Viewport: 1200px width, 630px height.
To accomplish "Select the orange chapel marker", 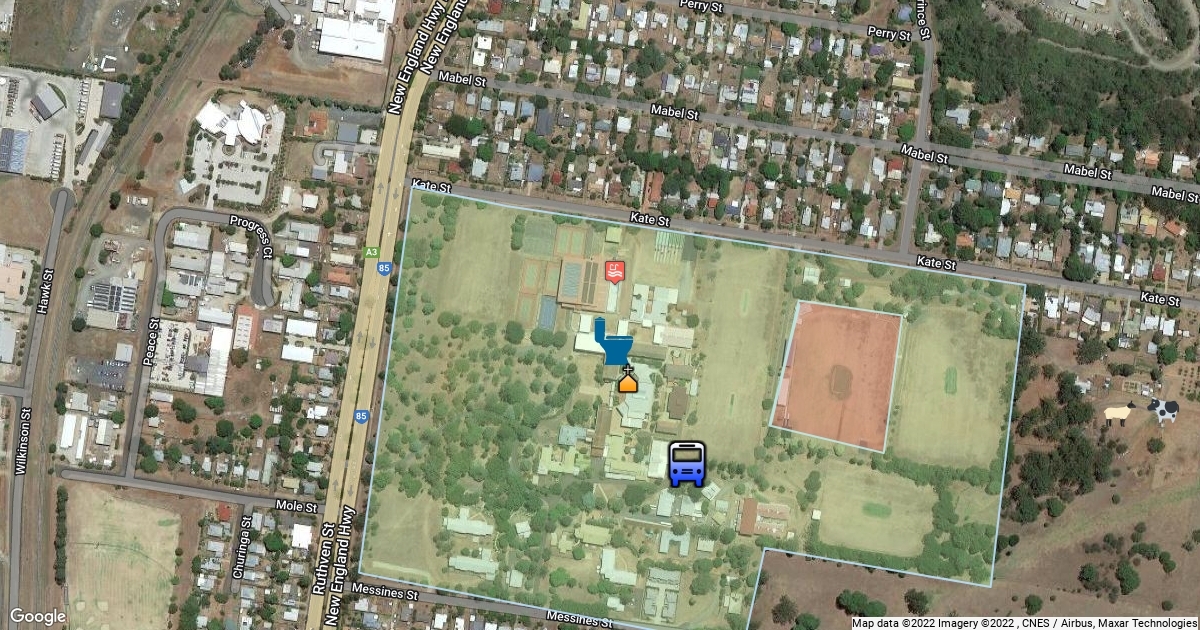I will point(628,381).
